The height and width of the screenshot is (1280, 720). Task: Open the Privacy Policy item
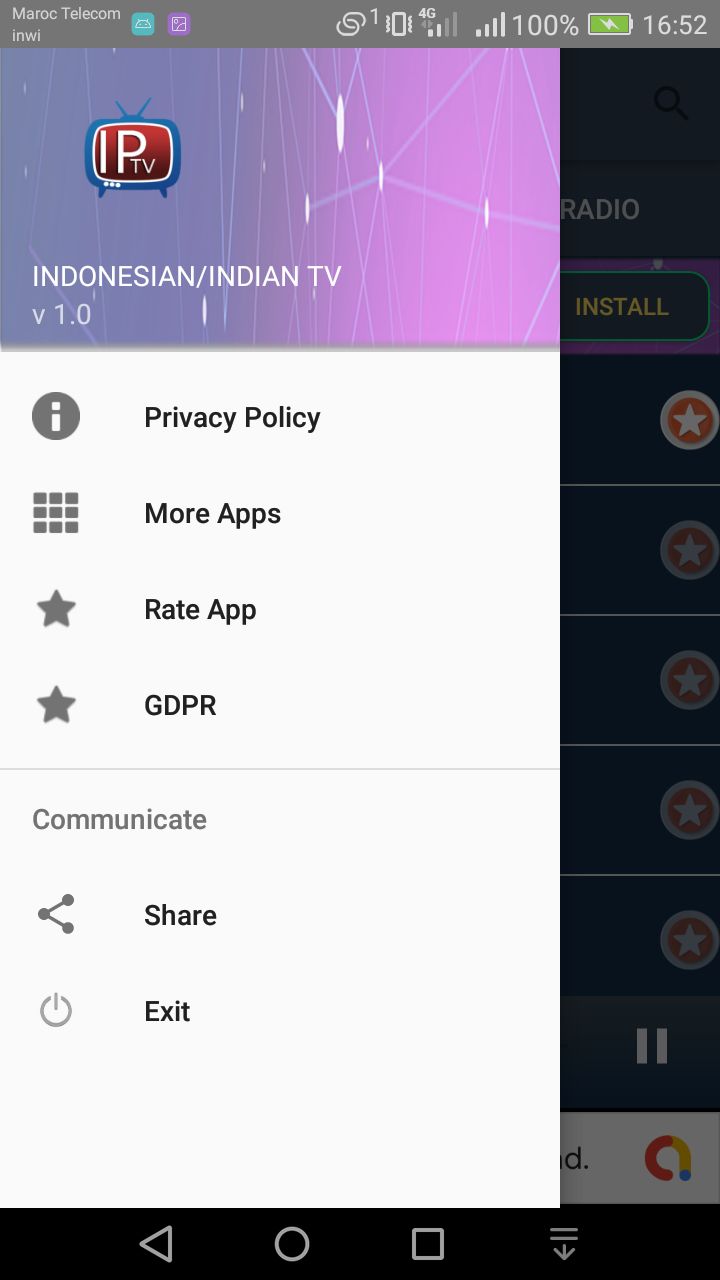pyautogui.click(x=232, y=417)
